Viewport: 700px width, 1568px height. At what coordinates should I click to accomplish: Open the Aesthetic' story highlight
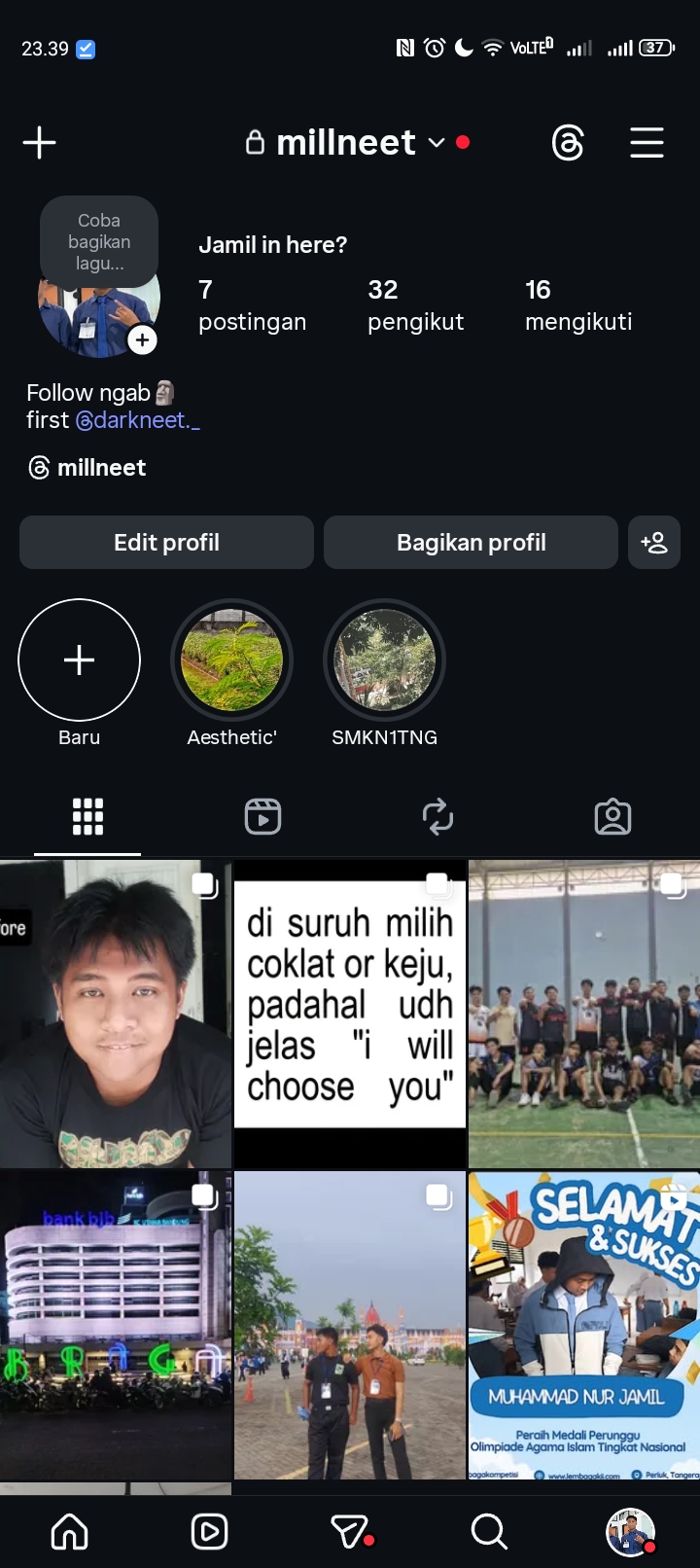[231, 660]
